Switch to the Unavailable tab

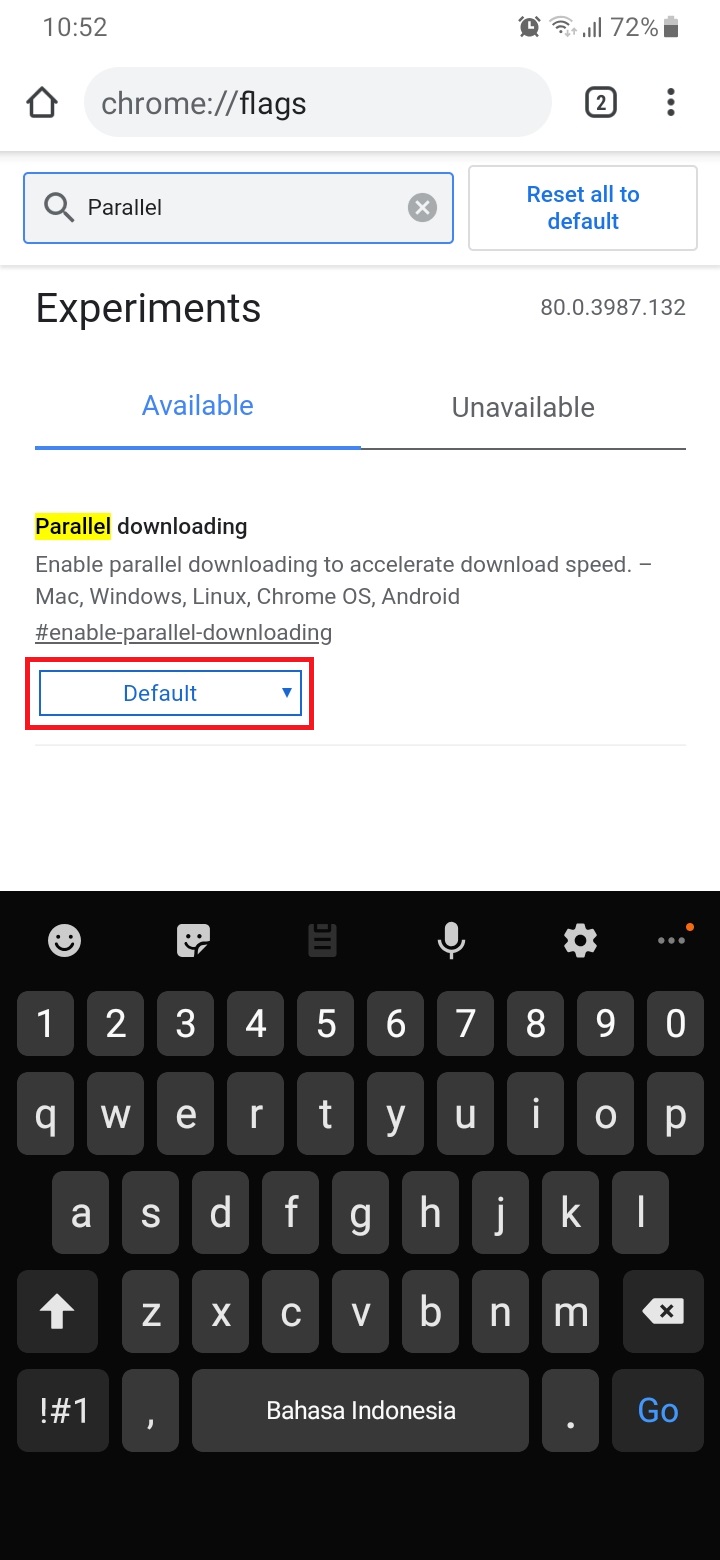pos(523,408)
